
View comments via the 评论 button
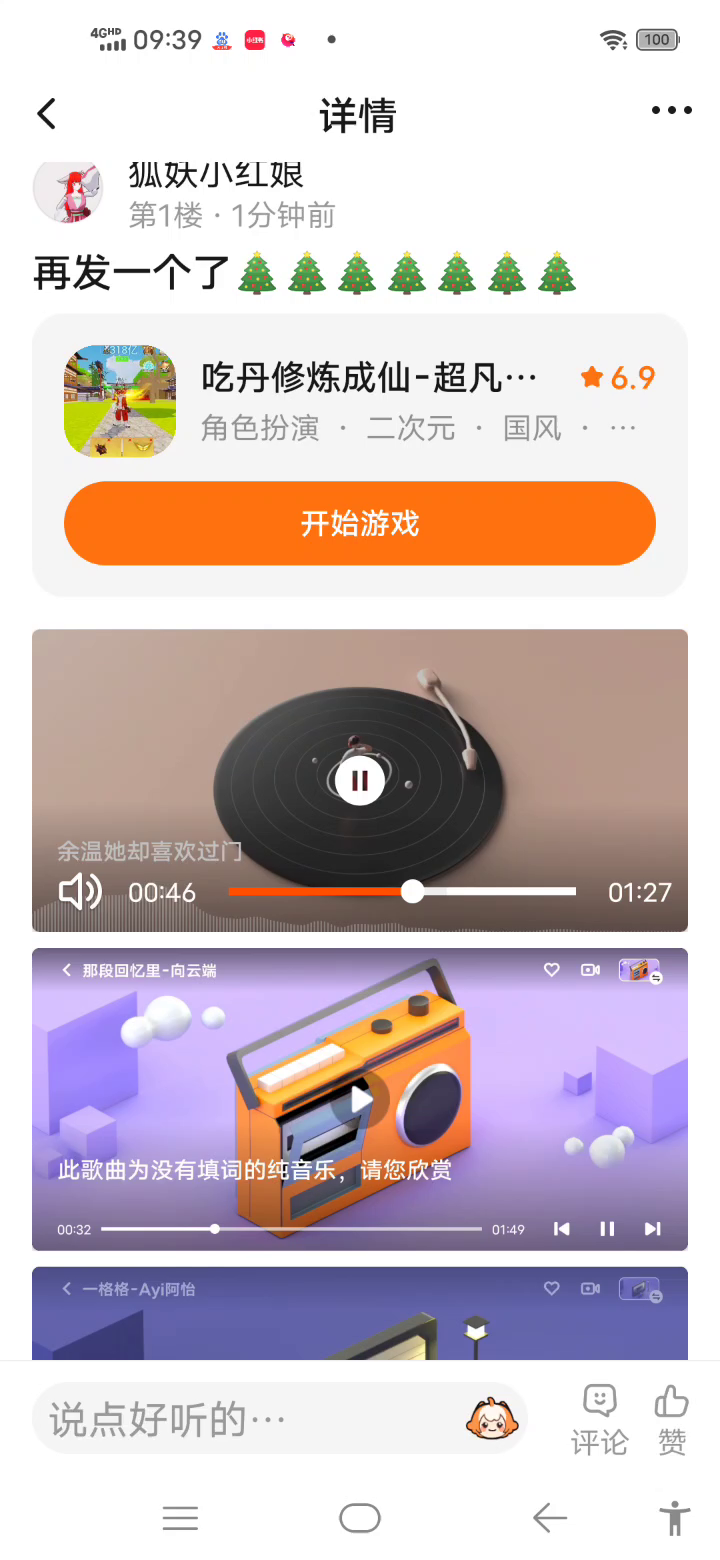(x=599, y=1418)
